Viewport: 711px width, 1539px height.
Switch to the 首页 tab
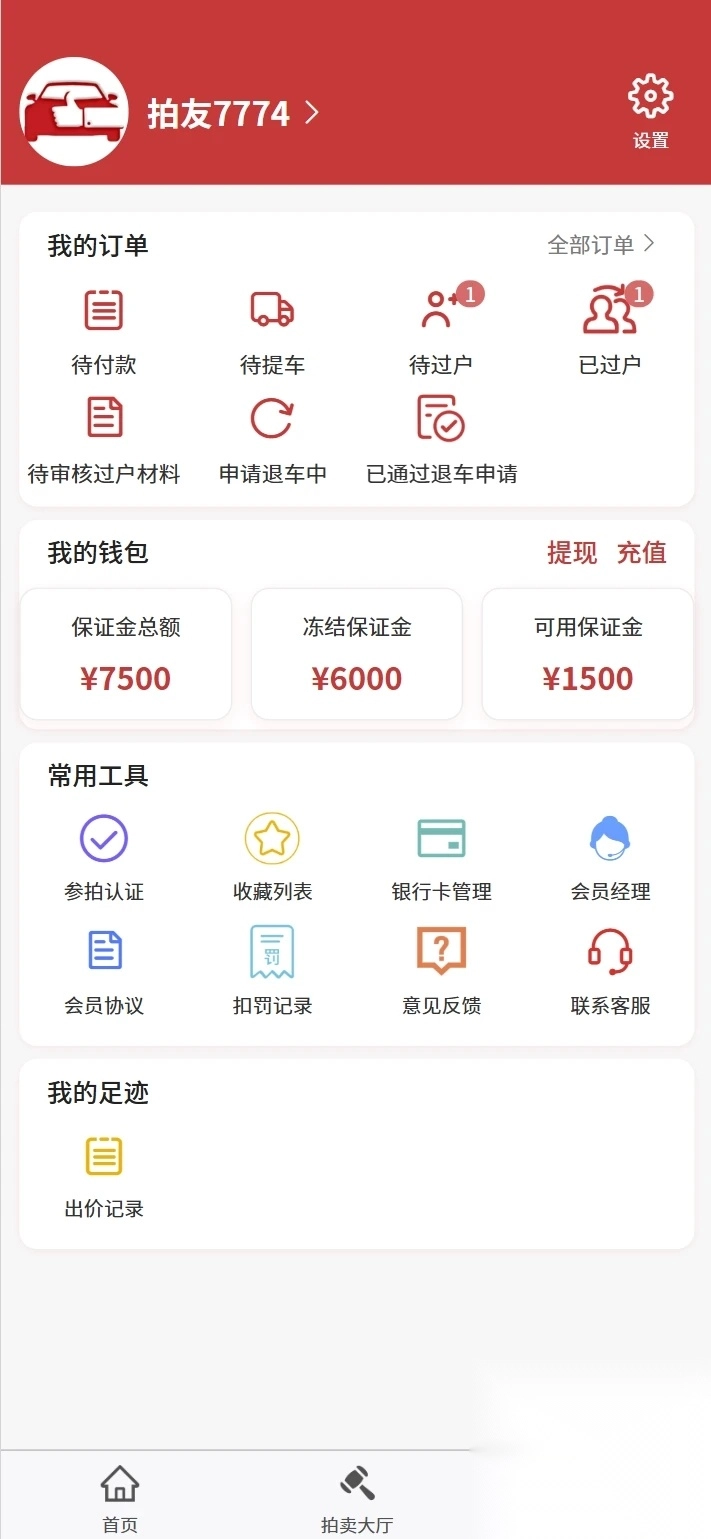click(120, 1497)
